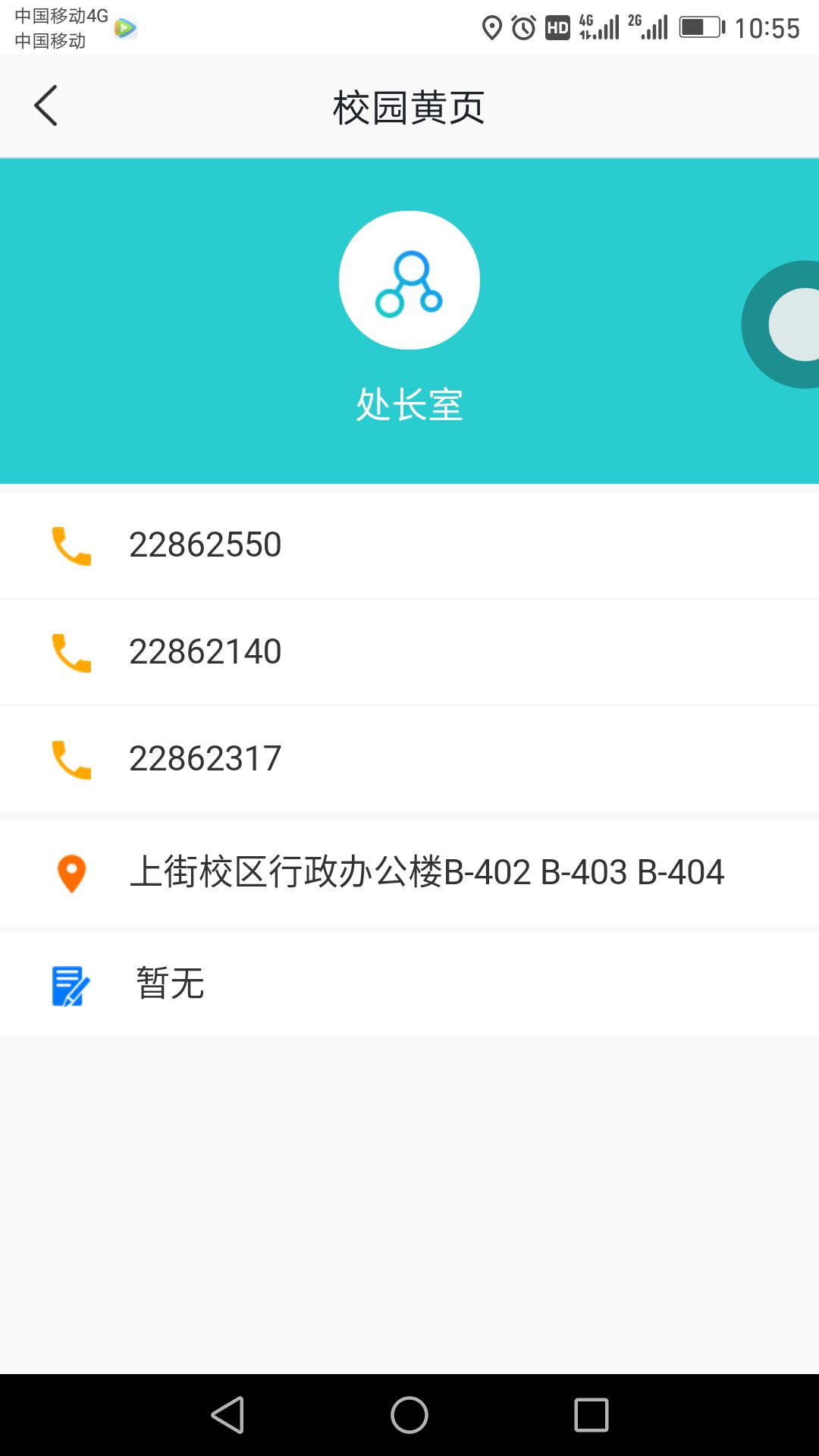This screenshot has height=1456, width=819.
Task: Tap the system home button
Action: pos(409,1415)
